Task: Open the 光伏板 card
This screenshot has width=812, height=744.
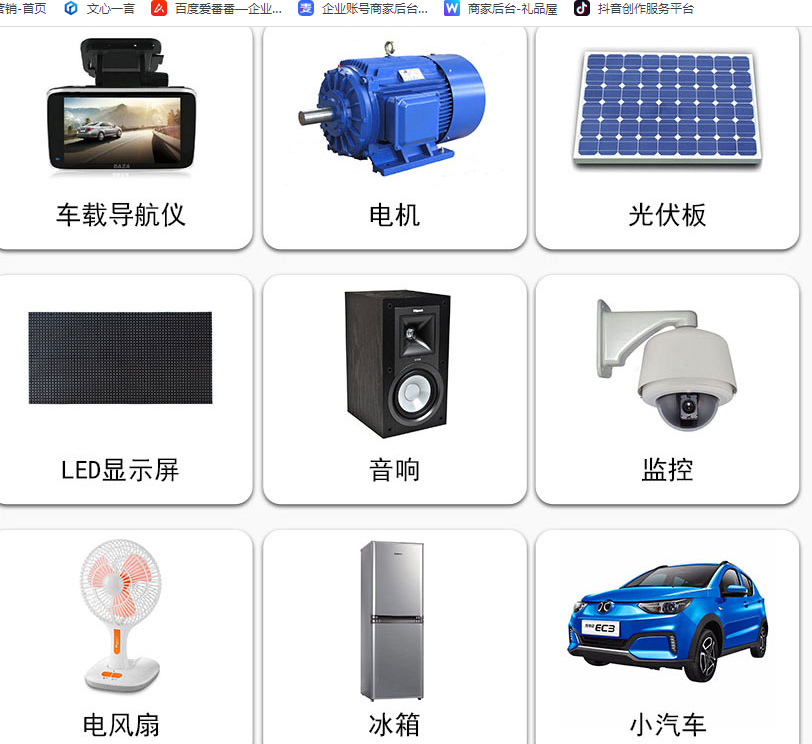Action: tap(667, 135)
